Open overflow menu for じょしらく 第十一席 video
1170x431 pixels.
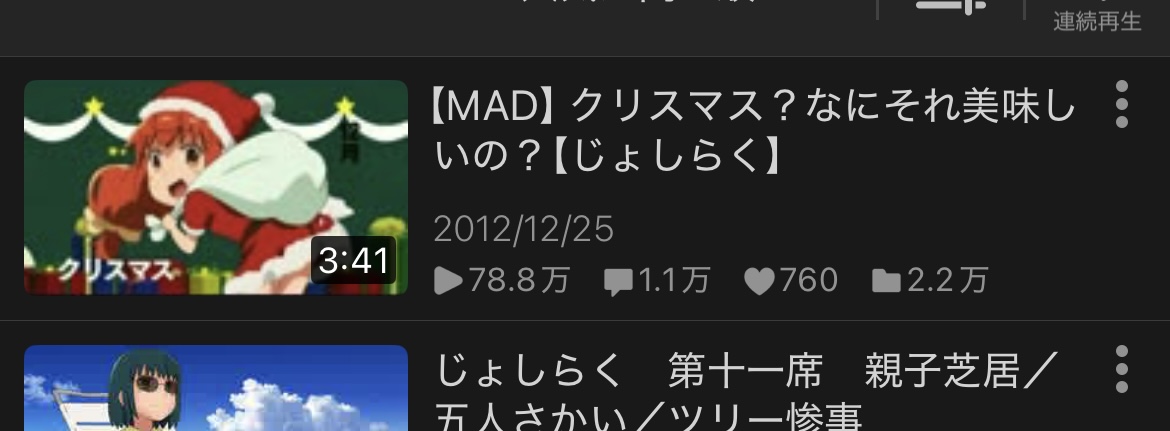pos(1121,370)
